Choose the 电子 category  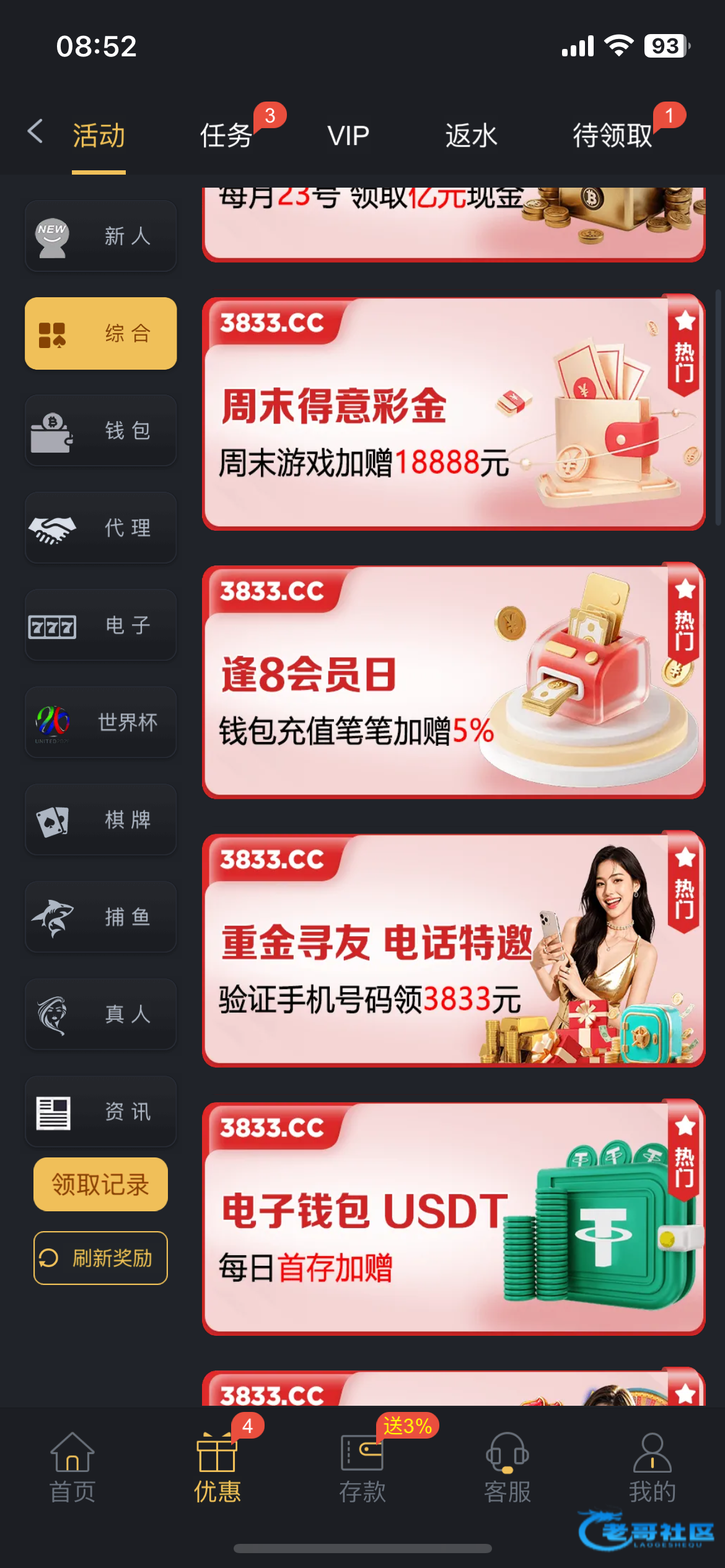(101, 625)
